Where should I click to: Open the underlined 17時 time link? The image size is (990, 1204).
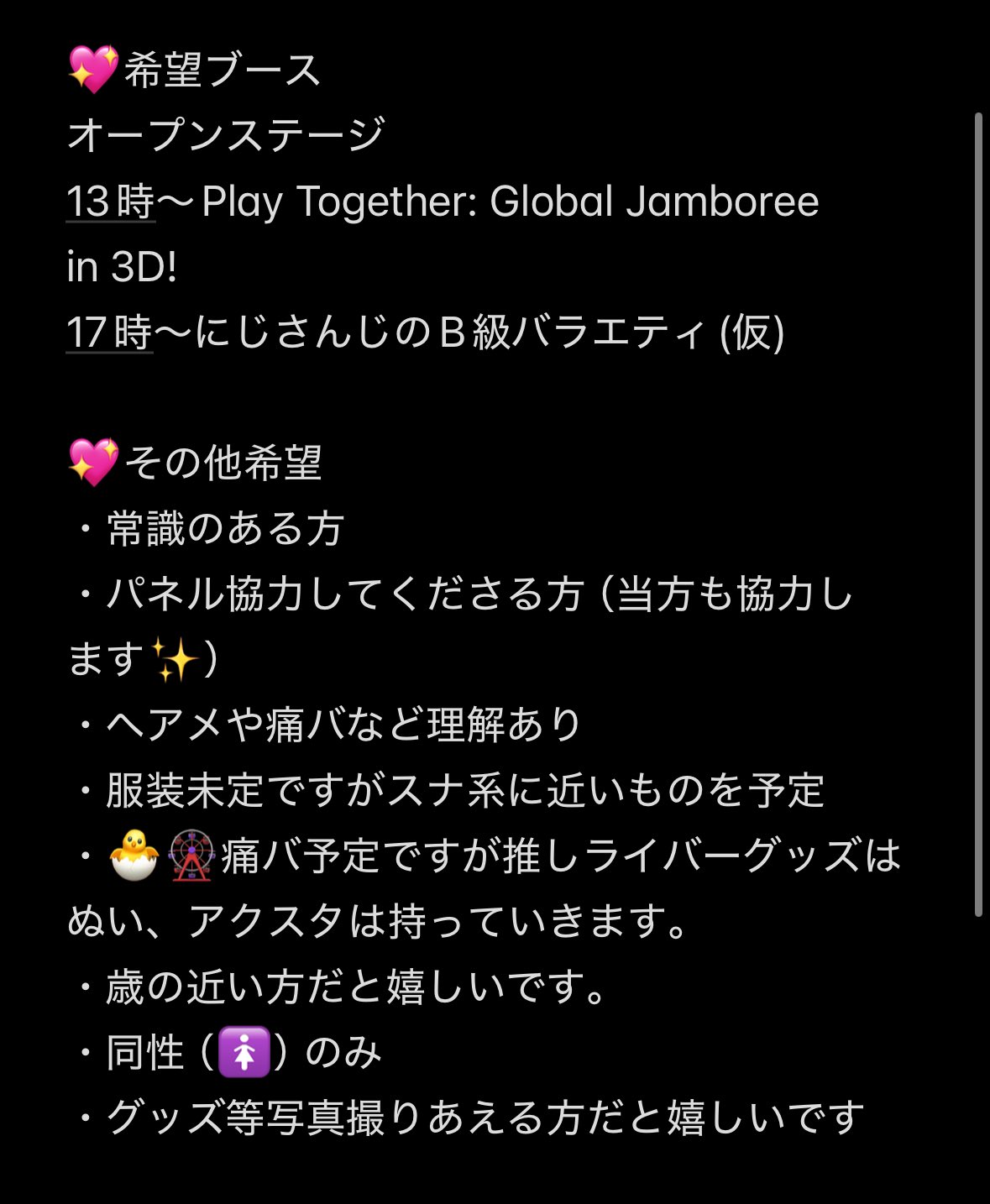[x=109, y=332]
